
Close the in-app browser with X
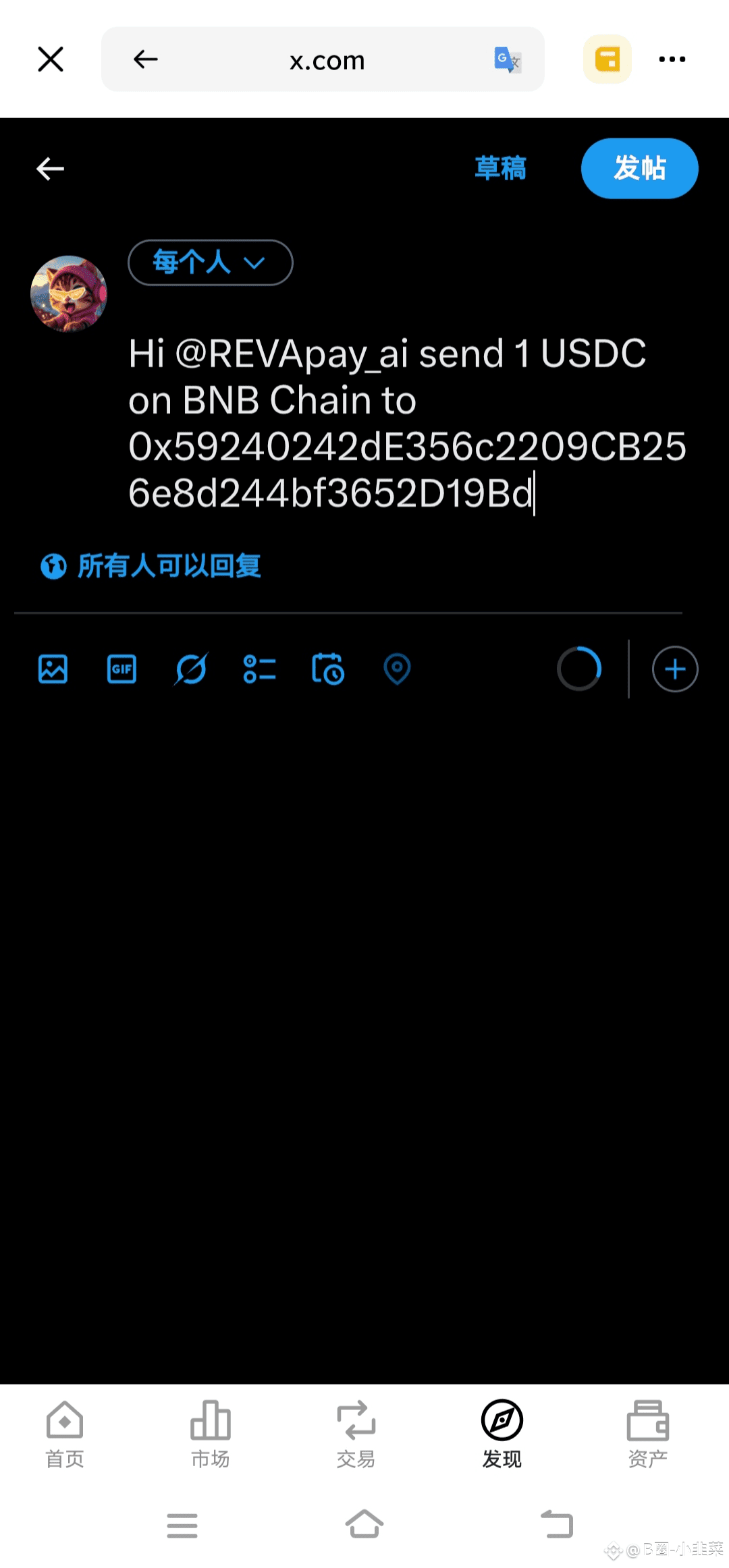tap(51, 59)
